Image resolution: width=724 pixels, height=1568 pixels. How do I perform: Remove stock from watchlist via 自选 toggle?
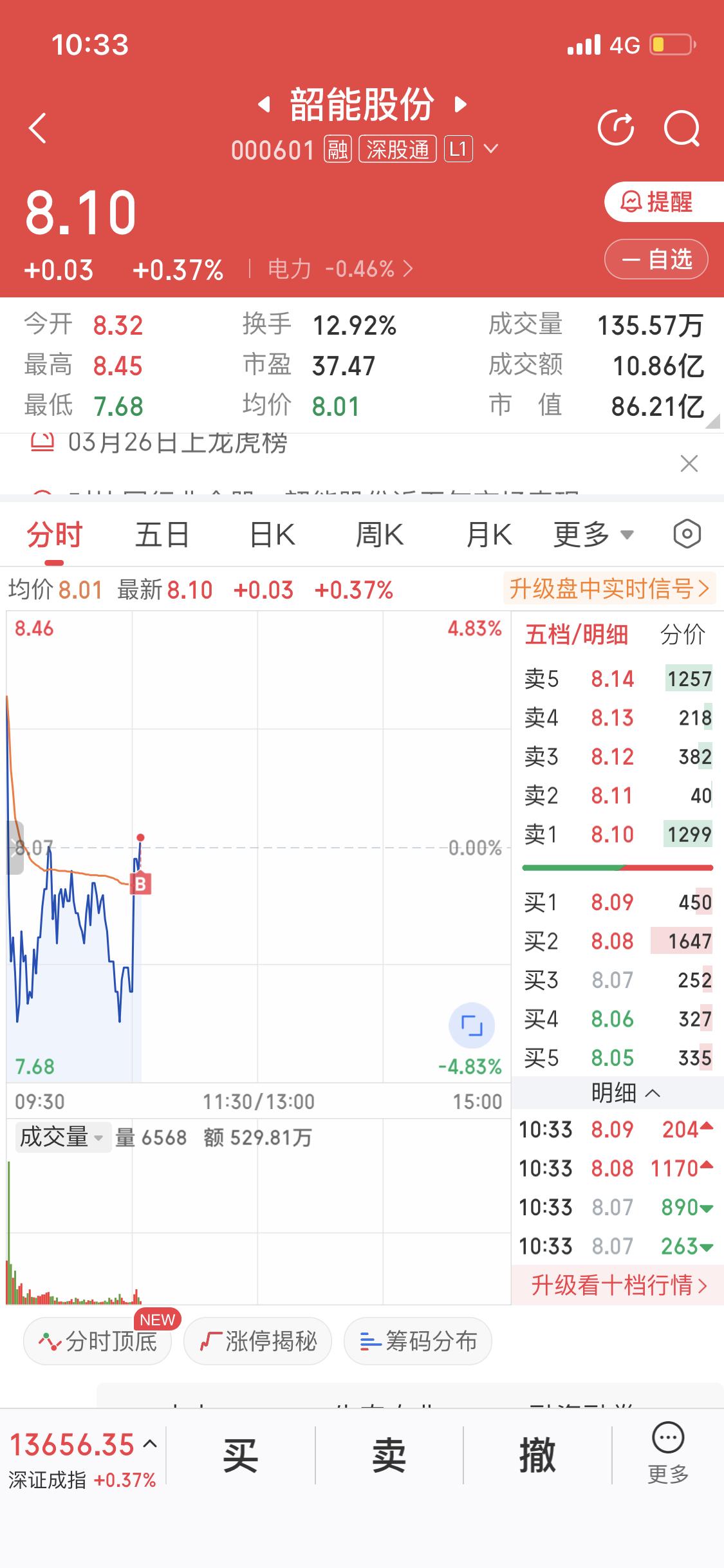coord(656,259)
